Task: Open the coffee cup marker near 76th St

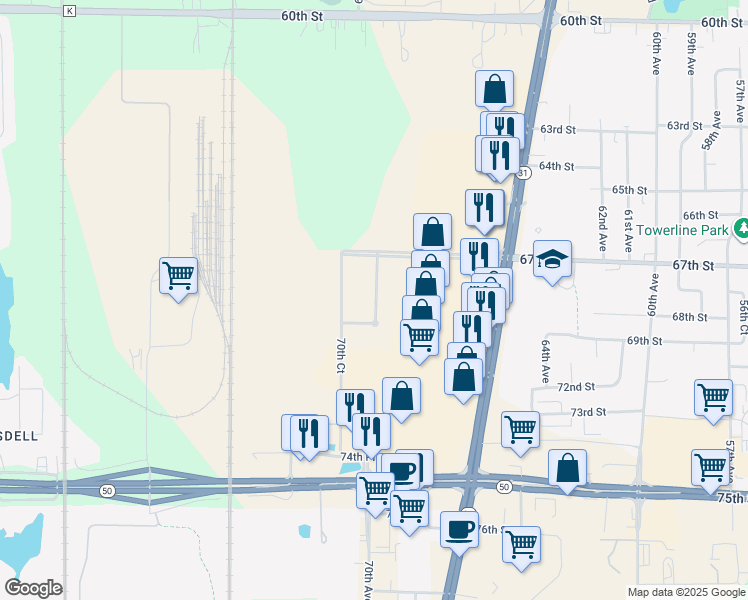Action: 459,528
